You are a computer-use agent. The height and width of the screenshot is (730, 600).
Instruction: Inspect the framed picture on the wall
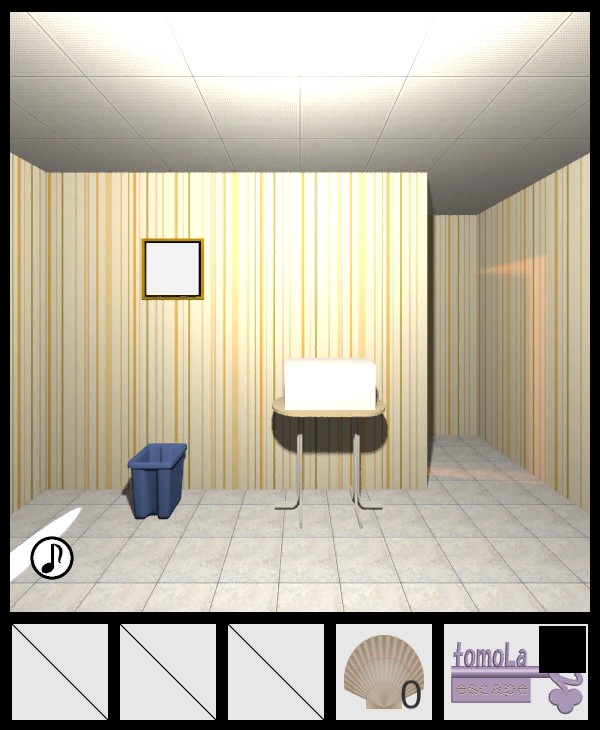point(173,268)
